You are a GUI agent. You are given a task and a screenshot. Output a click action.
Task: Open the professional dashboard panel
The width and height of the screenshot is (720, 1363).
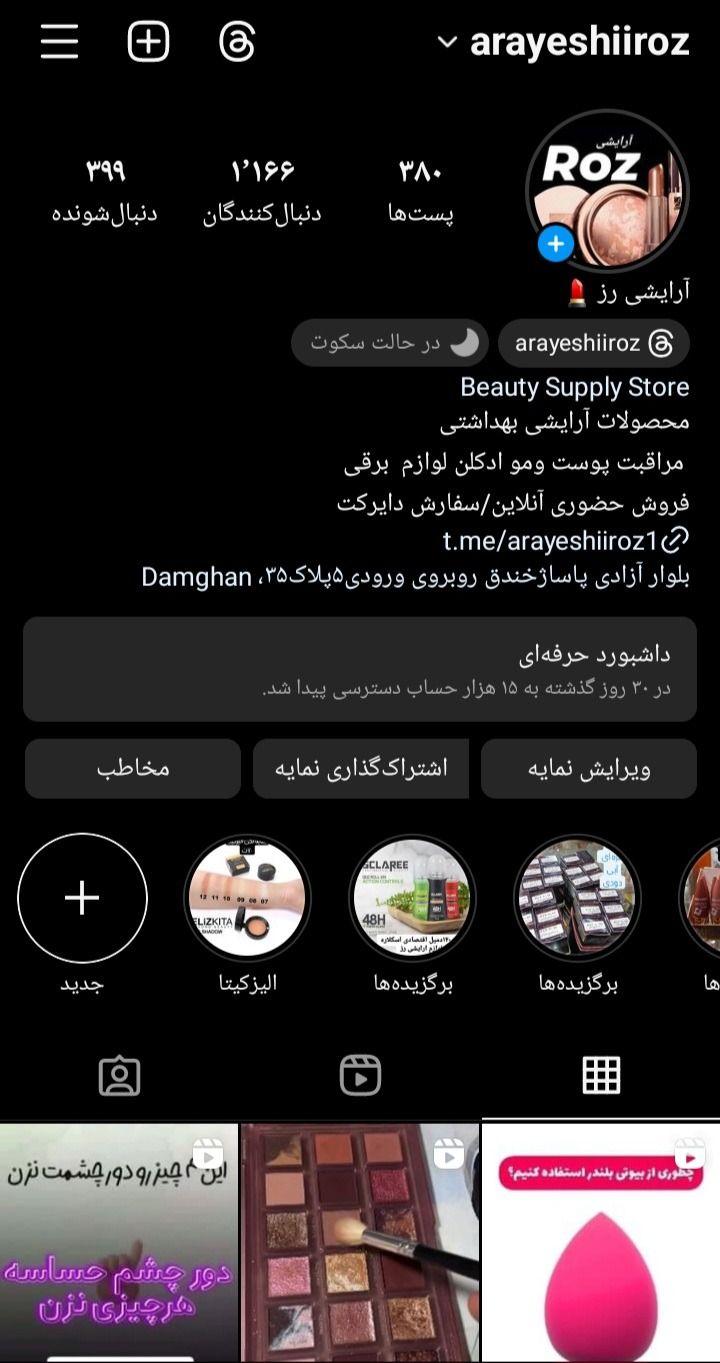tap(360, 670)
